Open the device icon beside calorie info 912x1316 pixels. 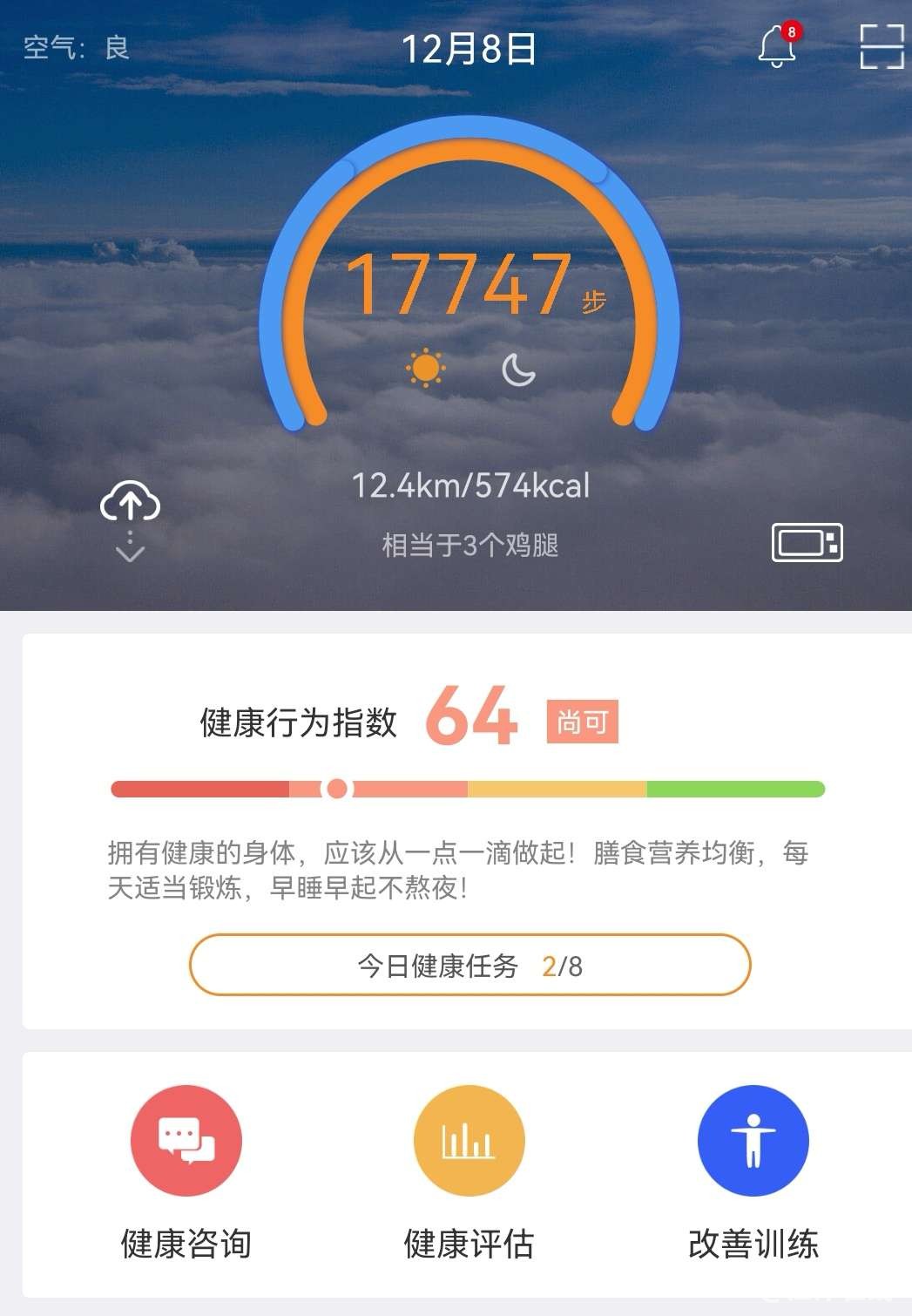pyautogui.click(x=807, y=542)
